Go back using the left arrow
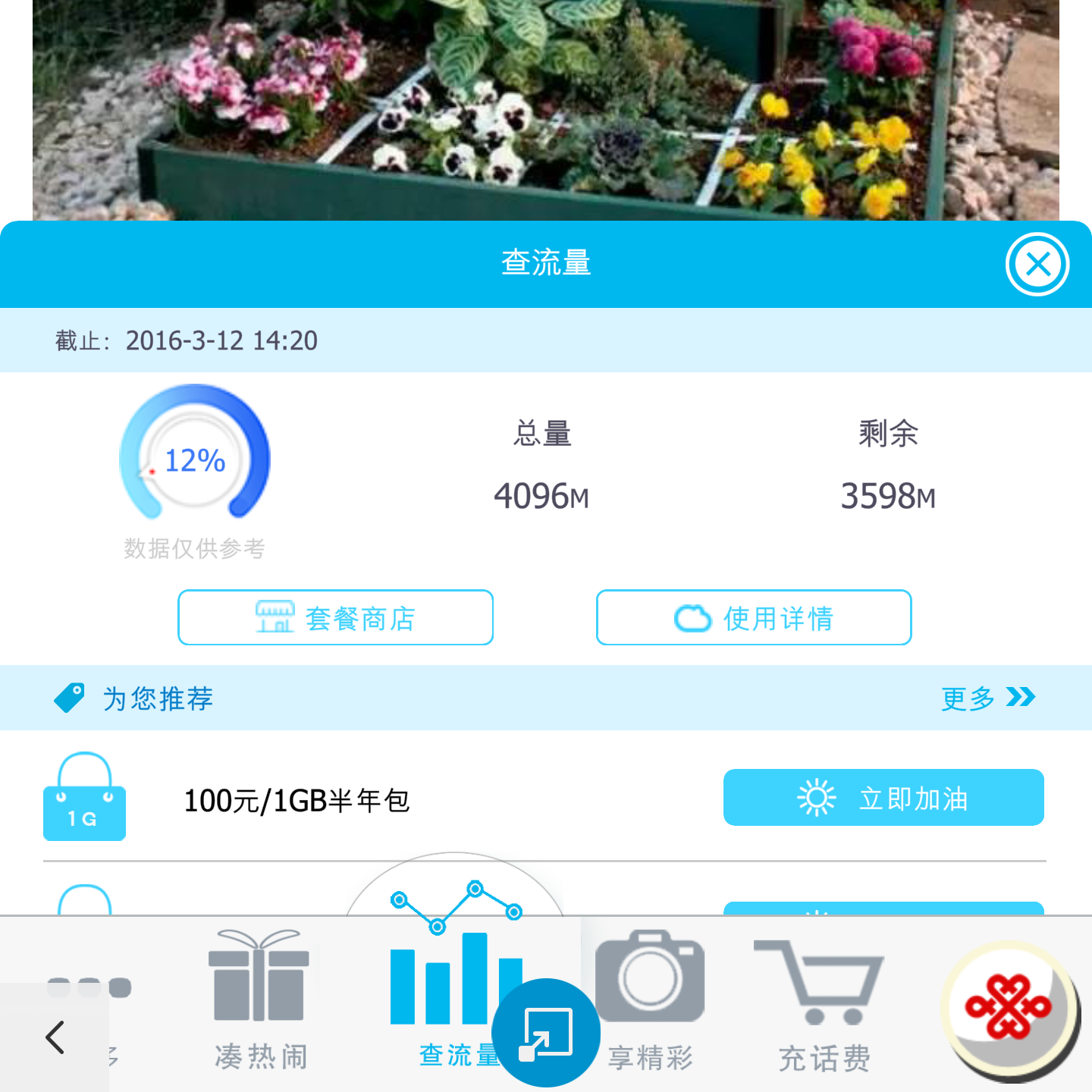 (55, 1037)
